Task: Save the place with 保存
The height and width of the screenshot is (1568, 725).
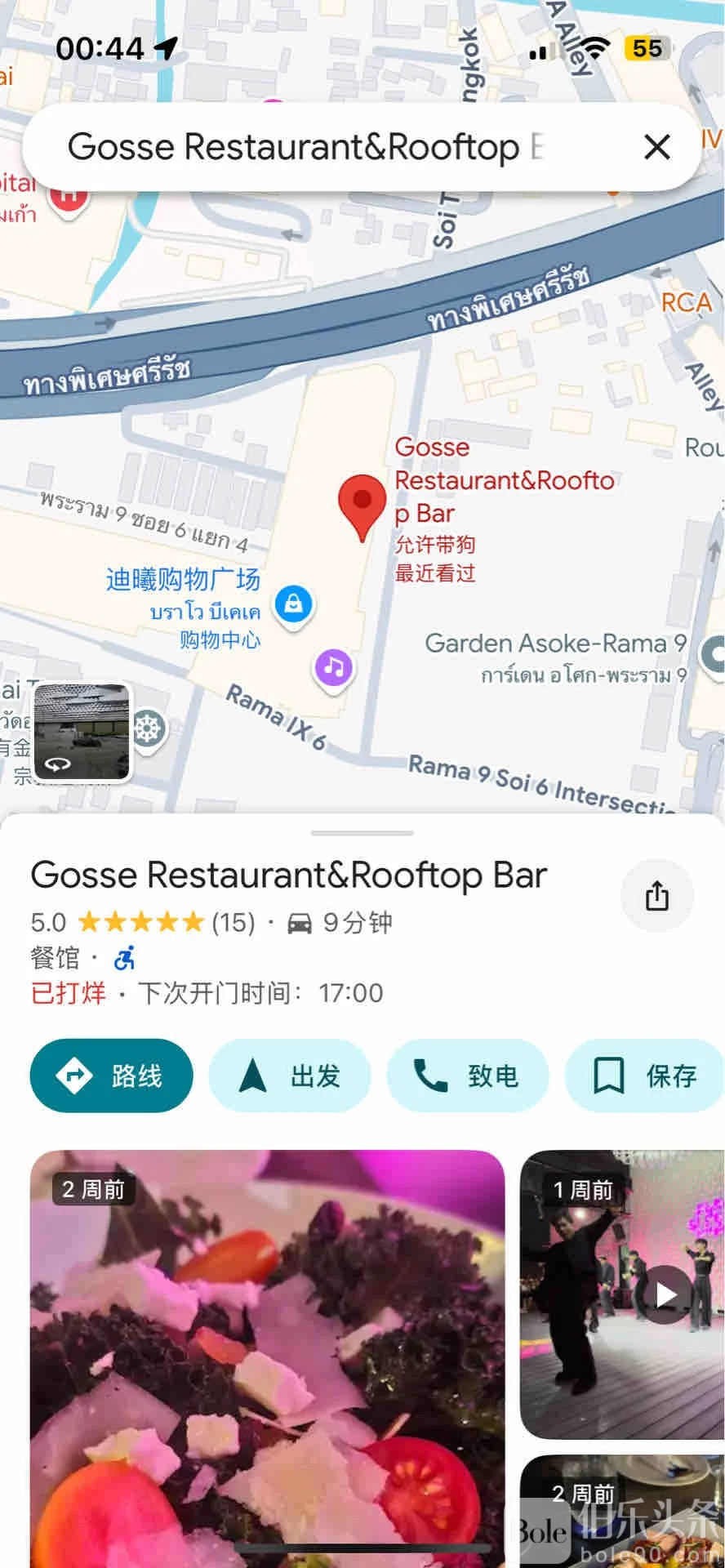Action: [x=645, y=1076]
